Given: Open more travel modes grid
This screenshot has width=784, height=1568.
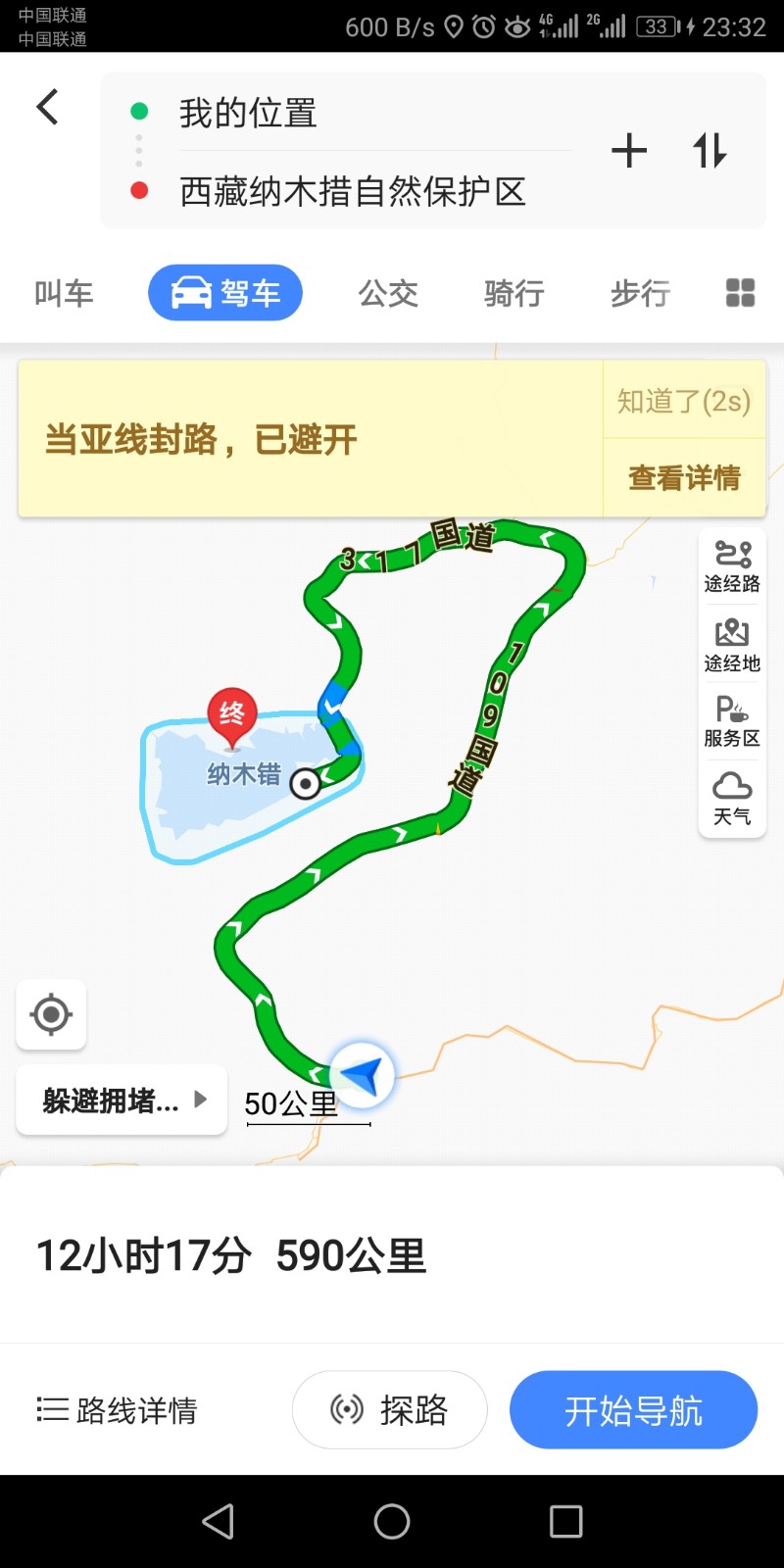Looking at the screenshot, I should click(740, 292).
